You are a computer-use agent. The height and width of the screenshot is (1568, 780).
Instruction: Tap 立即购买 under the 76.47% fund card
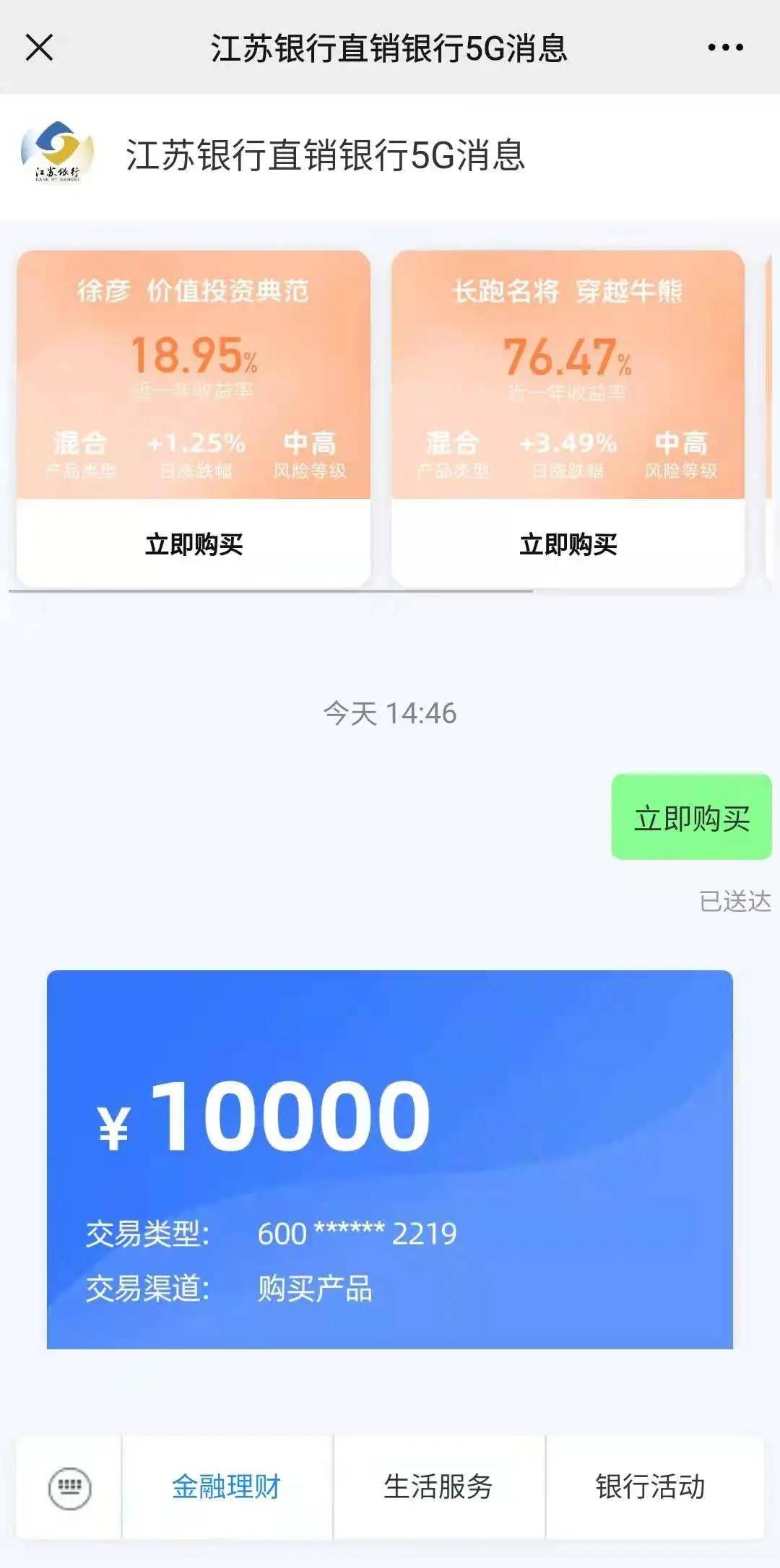568,544
